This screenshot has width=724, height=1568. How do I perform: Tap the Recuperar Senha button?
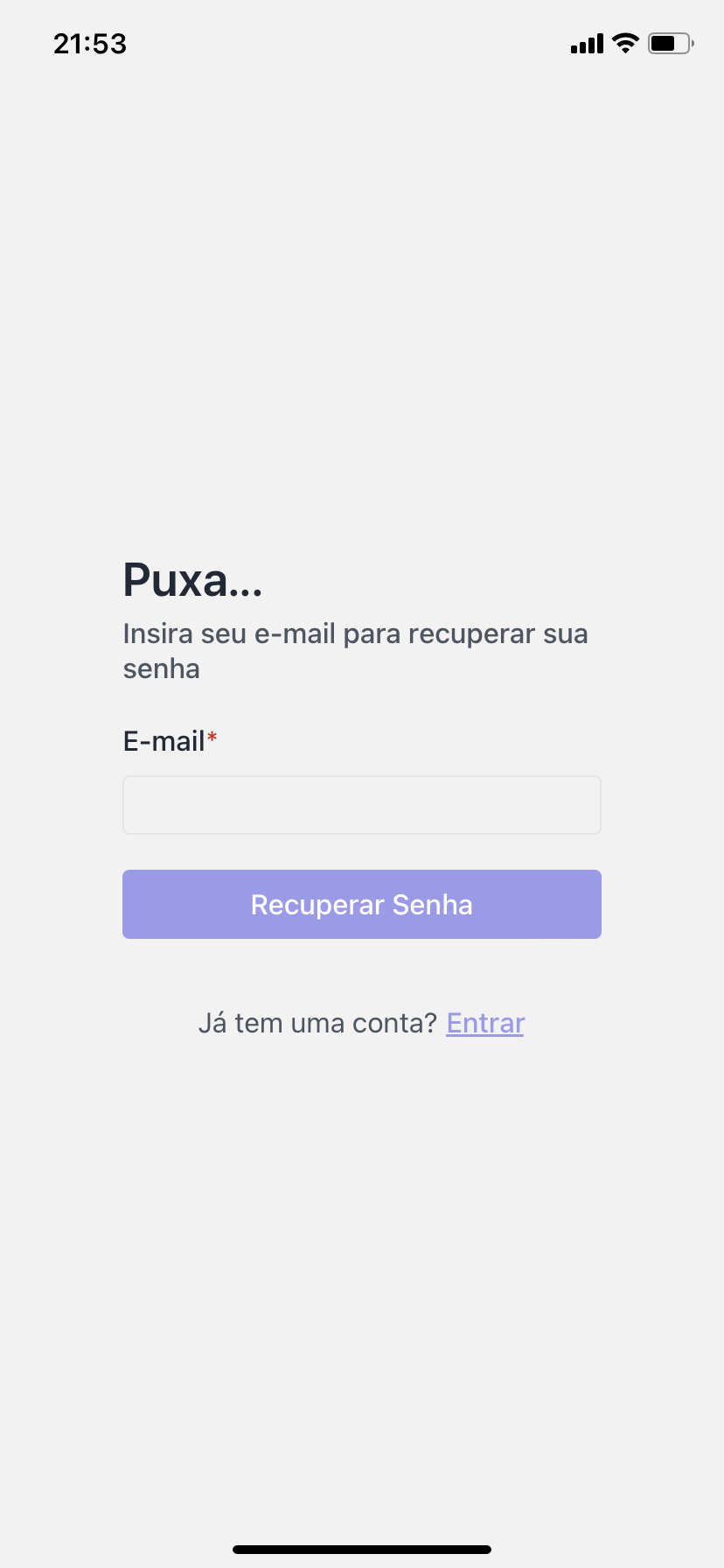tap(361, 904)
